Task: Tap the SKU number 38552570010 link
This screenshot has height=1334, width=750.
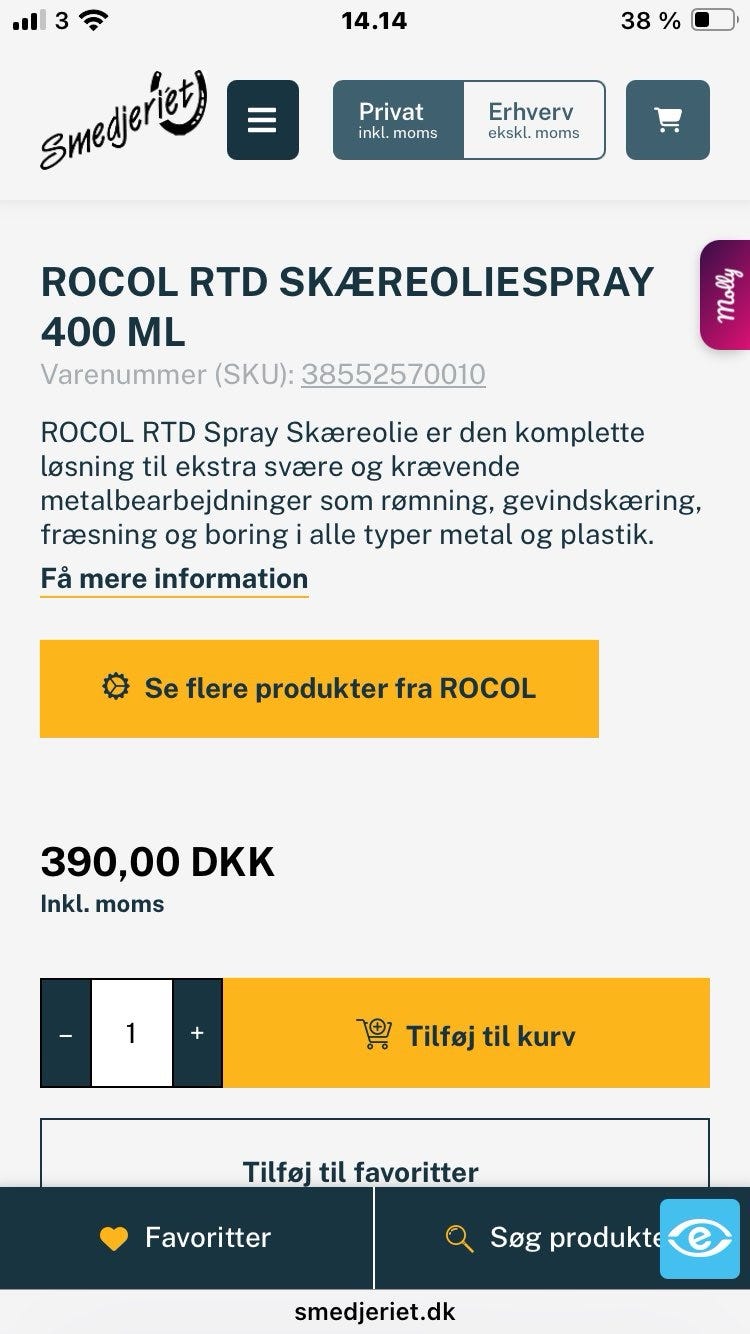Action: coord(393,374)
